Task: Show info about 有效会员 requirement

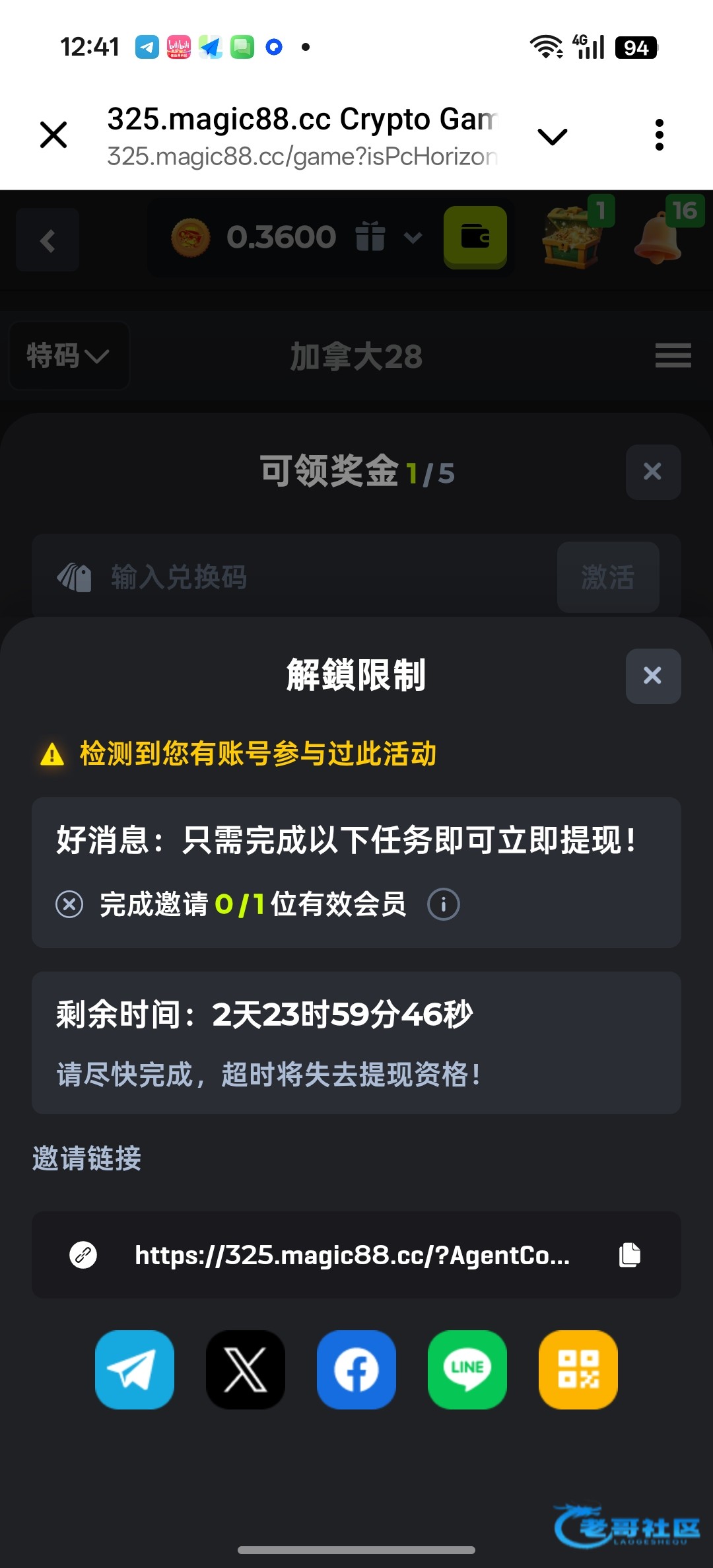Action: pyautogui.click(x=444, y=904)
